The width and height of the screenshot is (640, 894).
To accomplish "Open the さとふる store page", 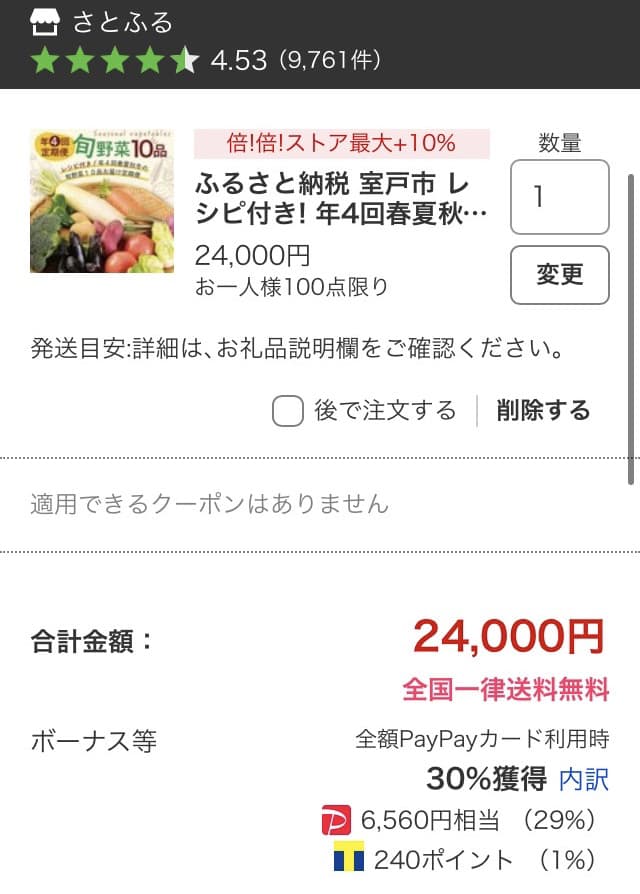I will point(122,21).
